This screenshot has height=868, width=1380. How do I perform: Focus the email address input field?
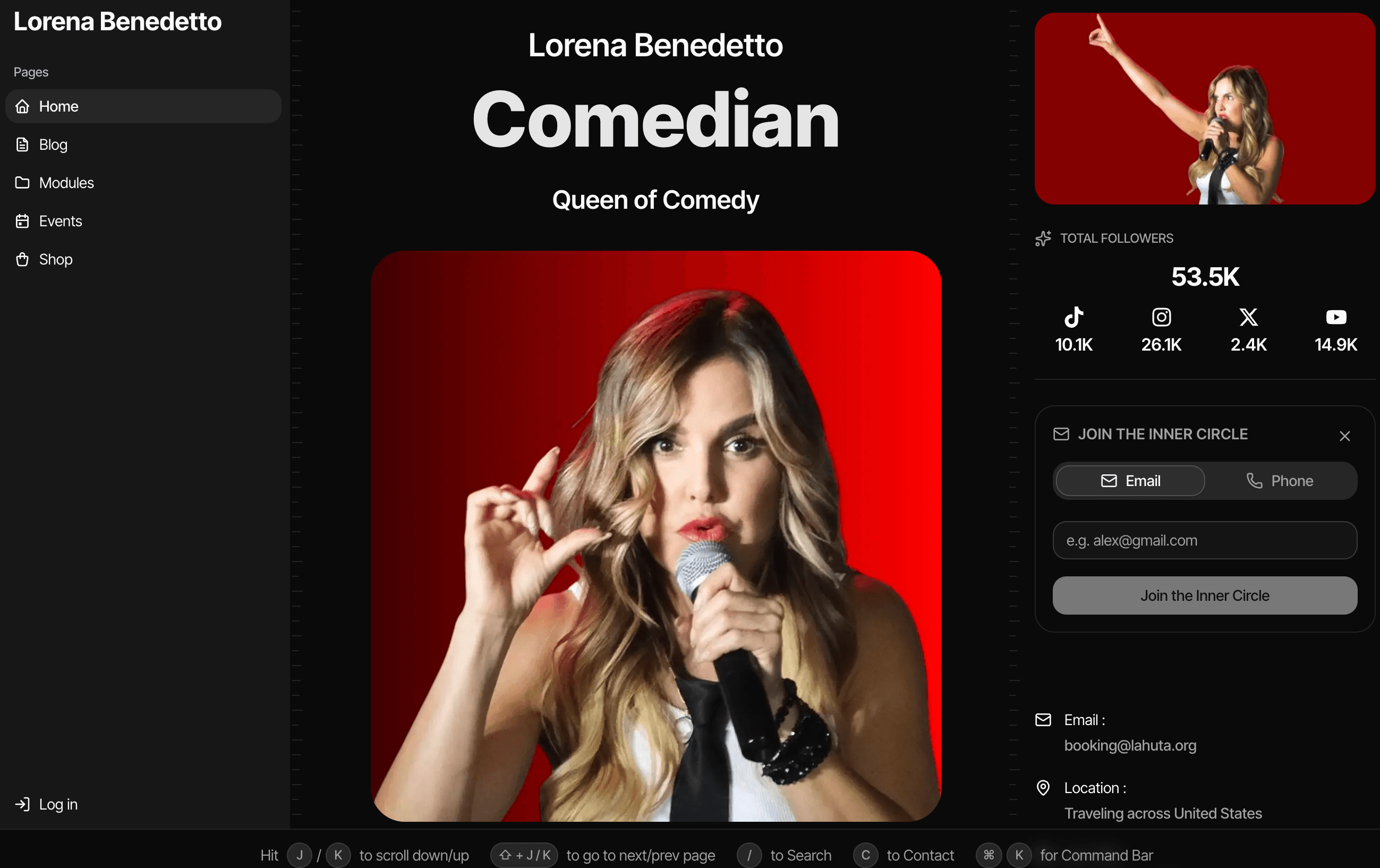click(x=1204, y=540)
